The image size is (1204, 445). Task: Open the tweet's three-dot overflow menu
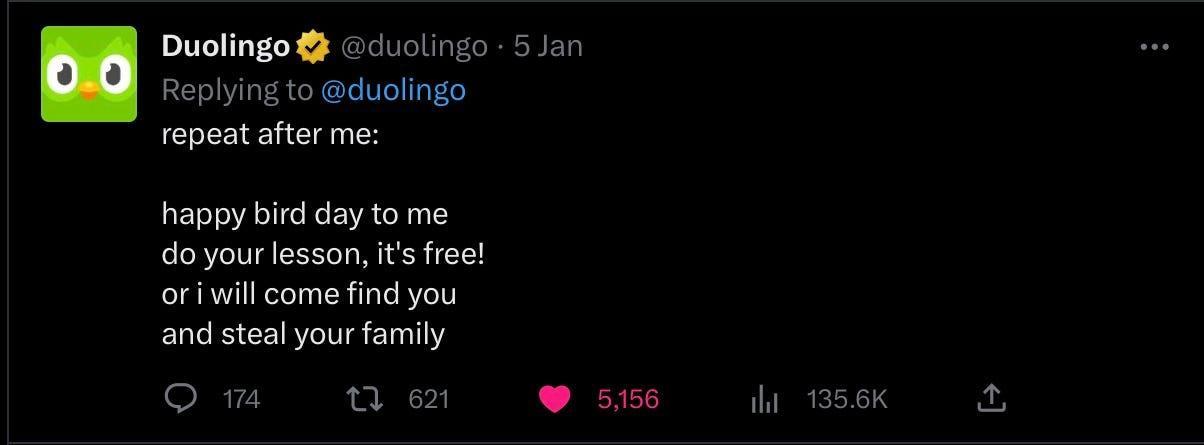point(1154,47)
